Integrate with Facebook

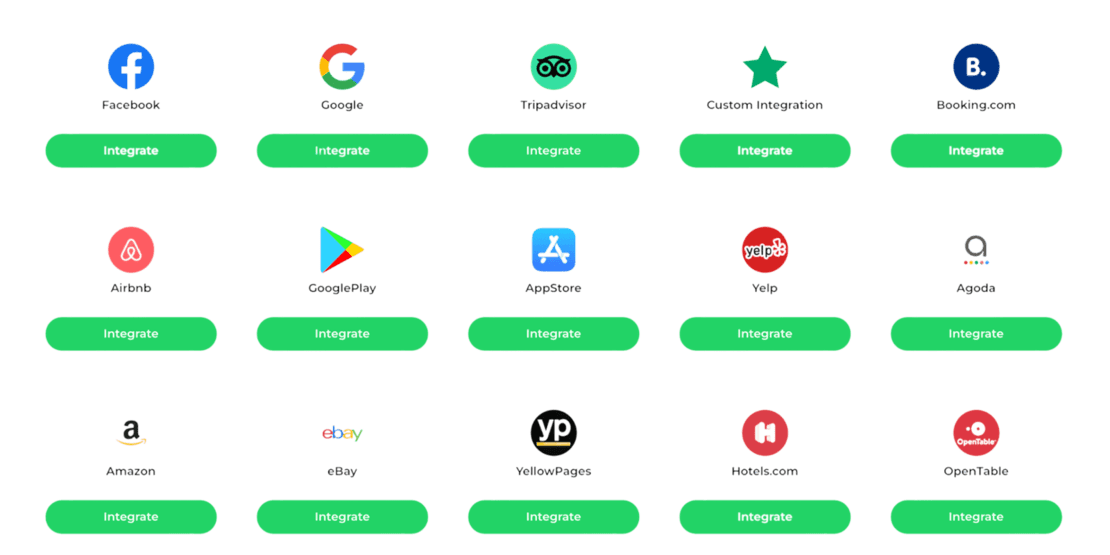[x=131, y=151]
